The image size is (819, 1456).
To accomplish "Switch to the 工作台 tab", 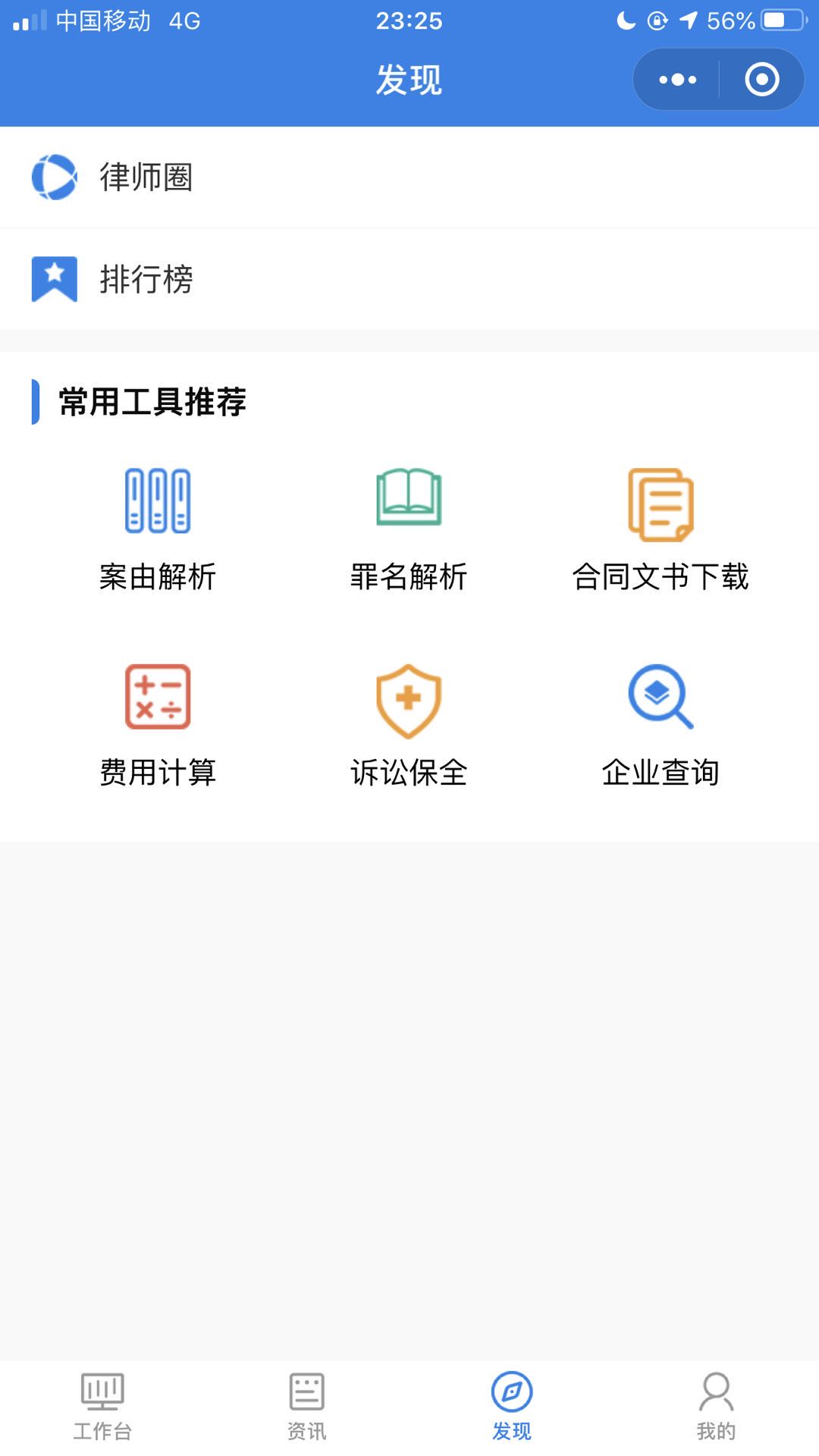I will 102,1407.
